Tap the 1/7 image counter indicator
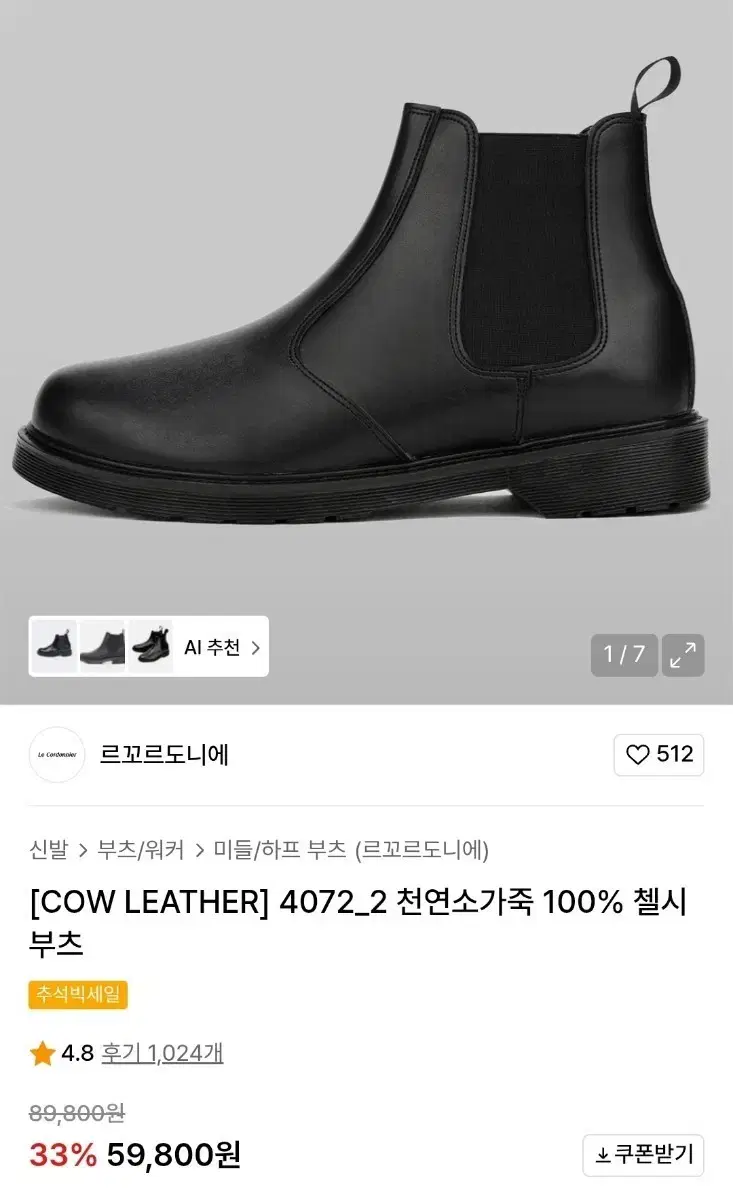The width and height of the screenshot is (733, 1200). [622, 655]
